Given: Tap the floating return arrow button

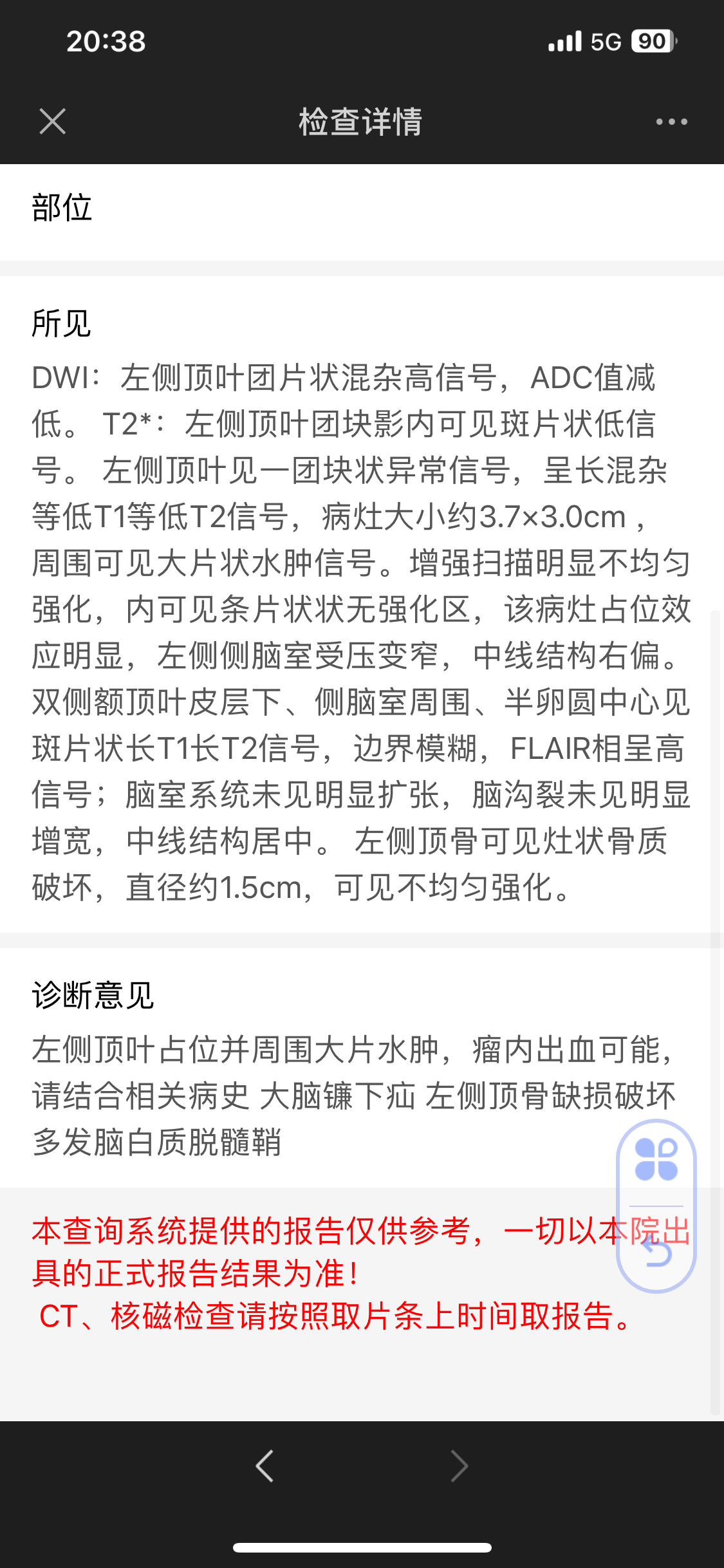Looking at the screenshot, I should pos(656,1251).
